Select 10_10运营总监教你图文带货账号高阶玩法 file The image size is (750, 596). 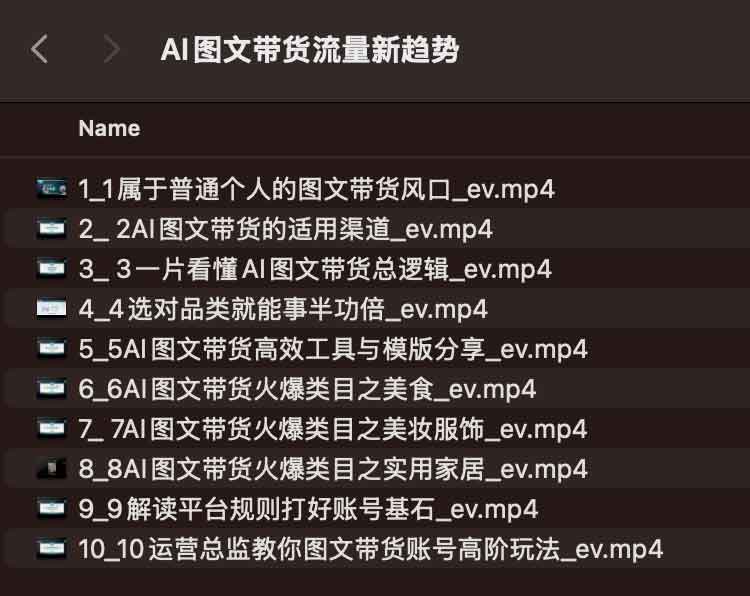coord(370,549)
